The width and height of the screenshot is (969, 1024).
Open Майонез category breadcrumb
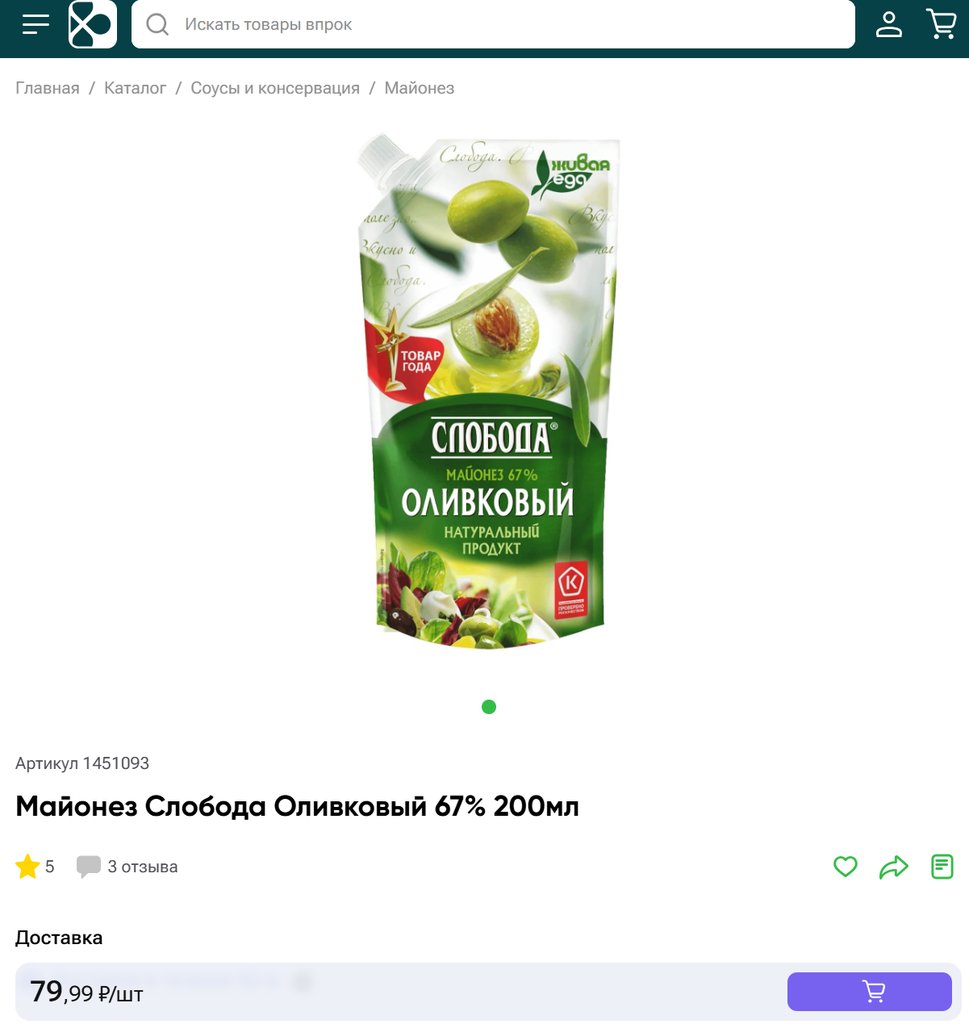pyautogui.click(x=419, y=88)
